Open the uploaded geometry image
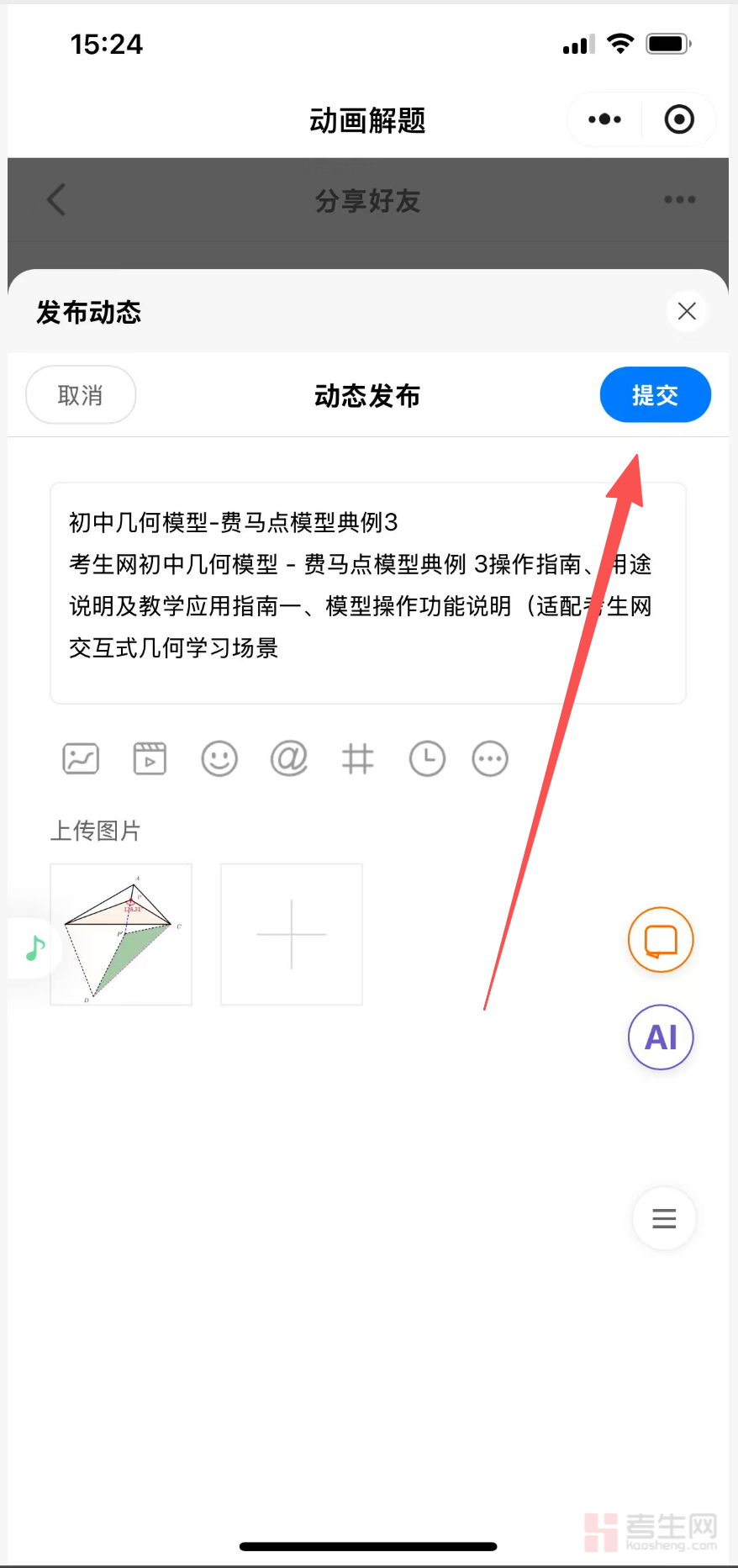The image size is (738, 1568). 121,934
